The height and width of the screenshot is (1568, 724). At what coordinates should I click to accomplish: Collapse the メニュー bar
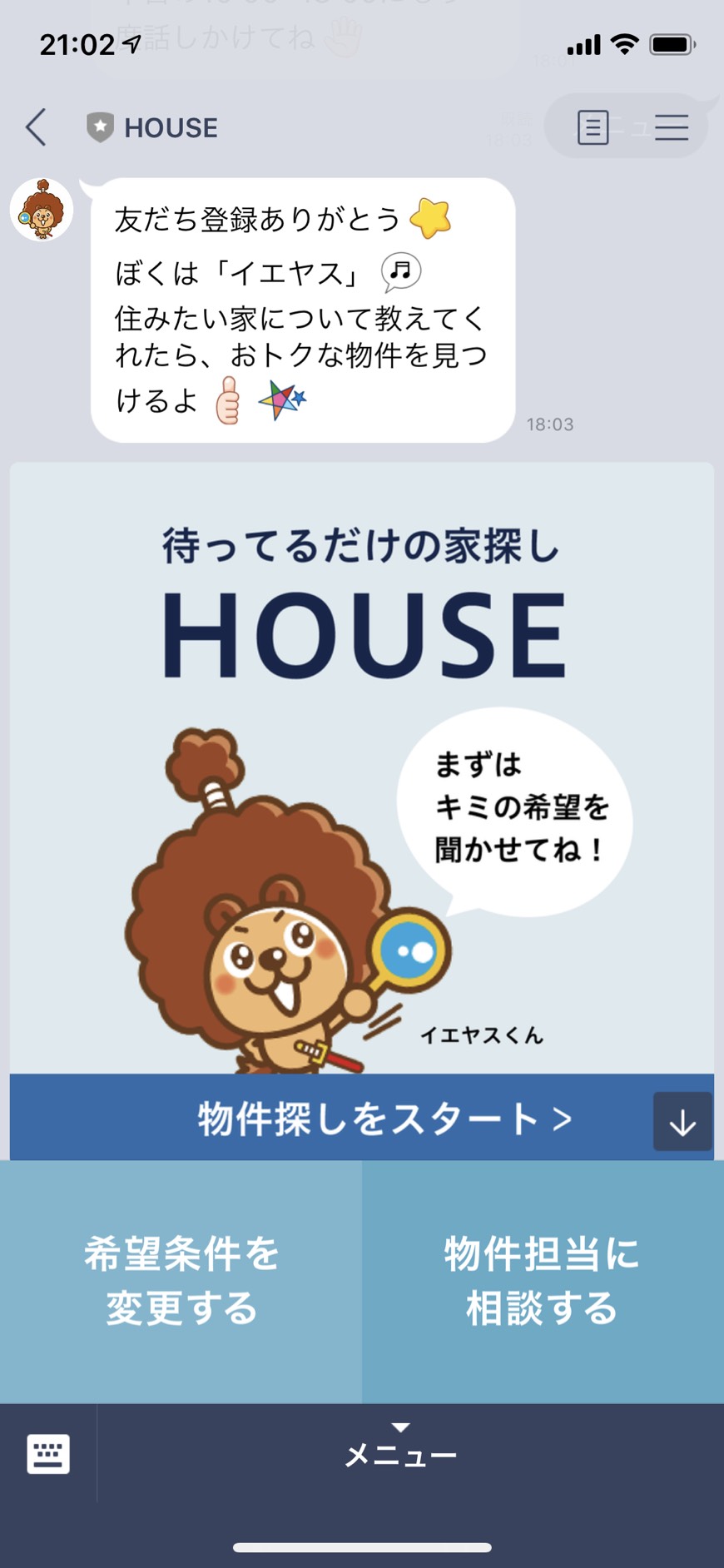(401, 1449)
